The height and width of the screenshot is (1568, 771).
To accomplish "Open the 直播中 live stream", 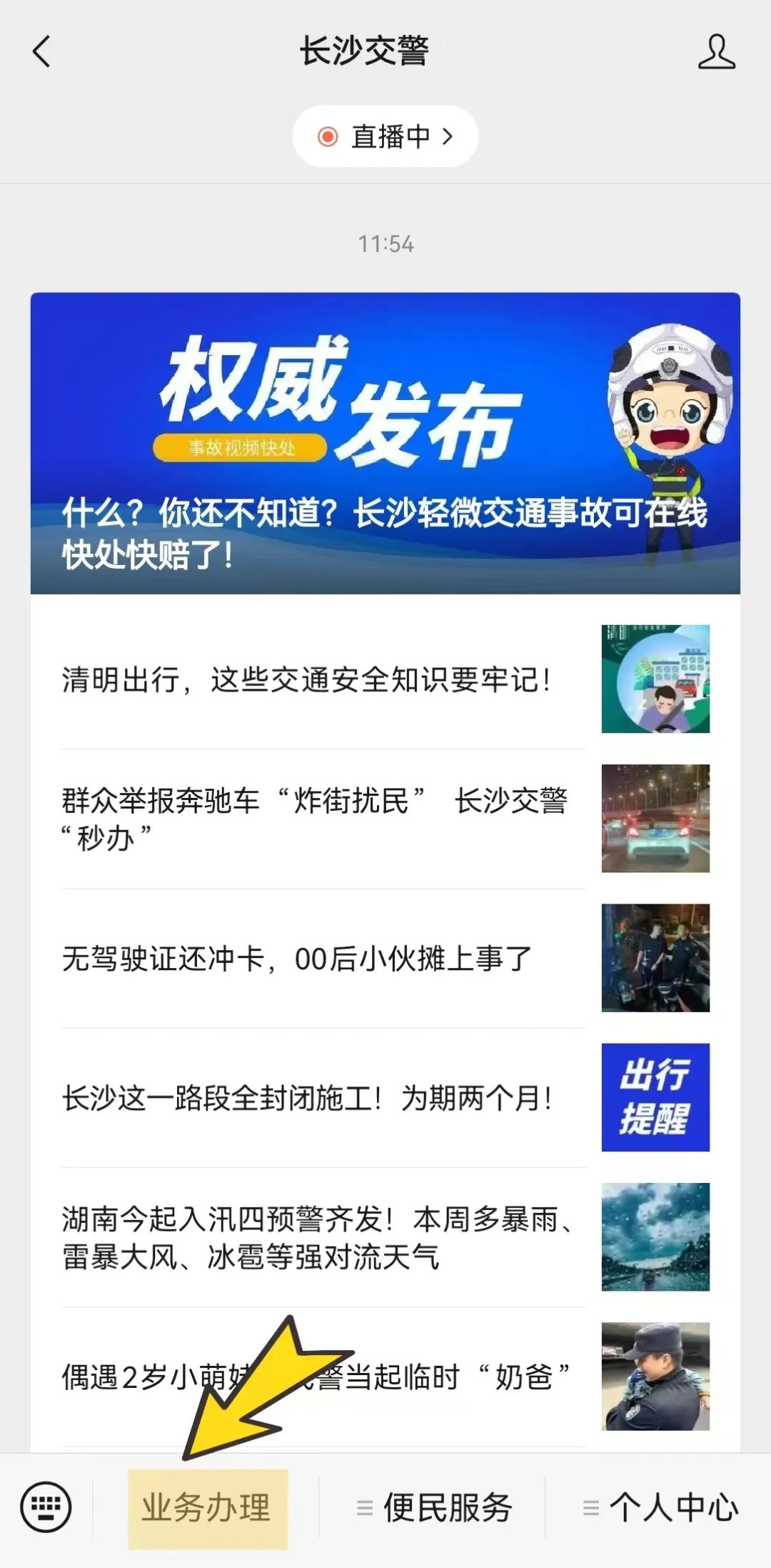I will point(385,136).
